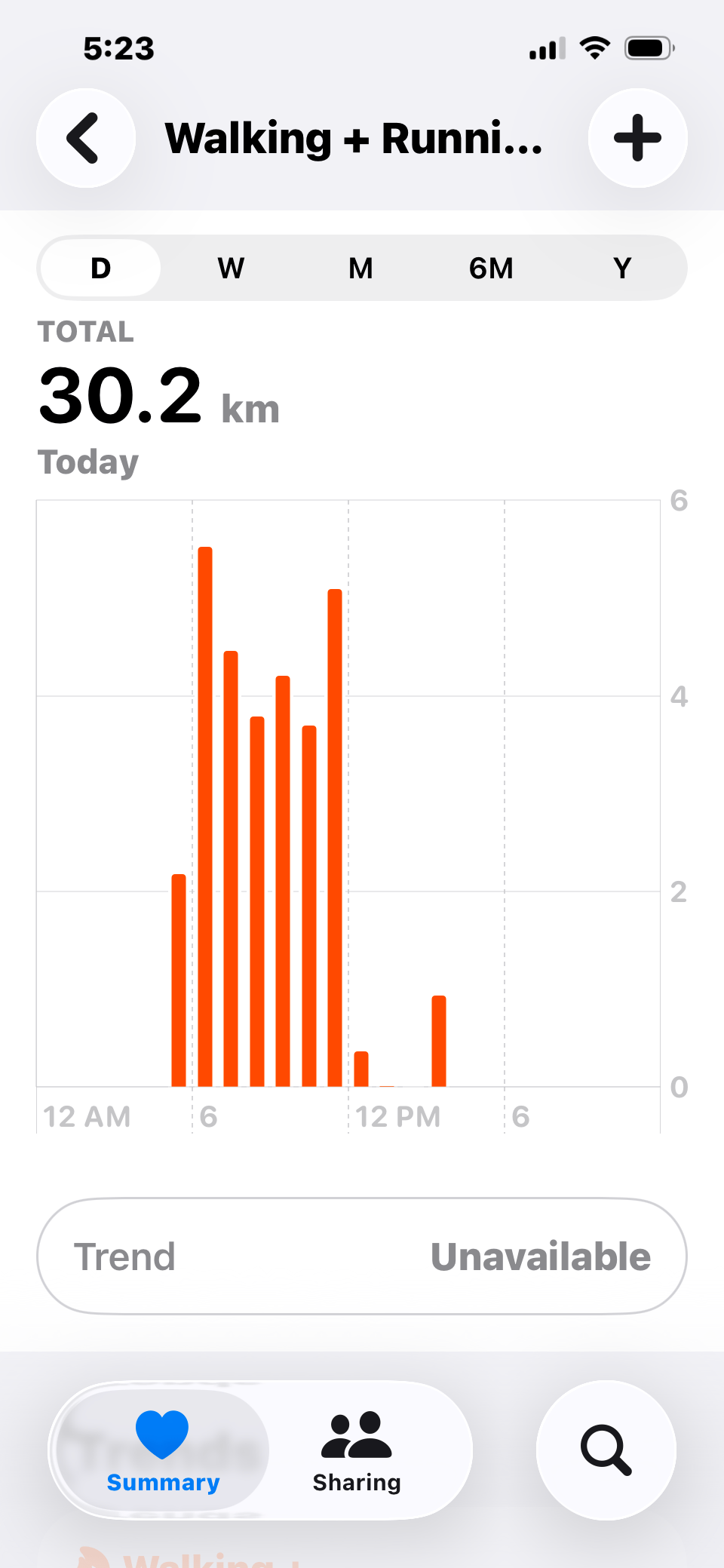Go back using the back arrow
Image resolution: width=724 pixels, height=1568 pixels.
pos(86,138)
